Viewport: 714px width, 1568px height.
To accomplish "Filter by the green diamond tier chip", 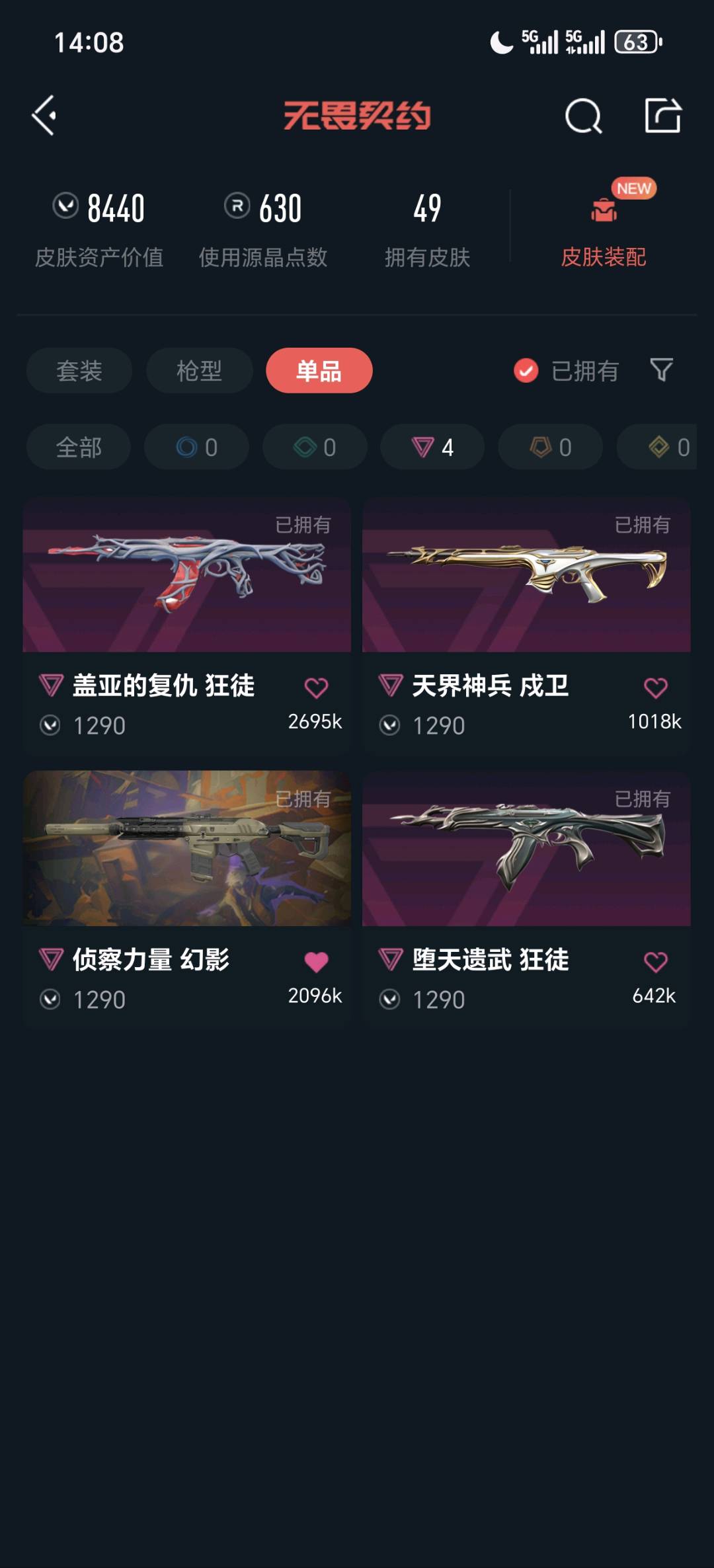I will pyautogui.click(x=315, y=447).
